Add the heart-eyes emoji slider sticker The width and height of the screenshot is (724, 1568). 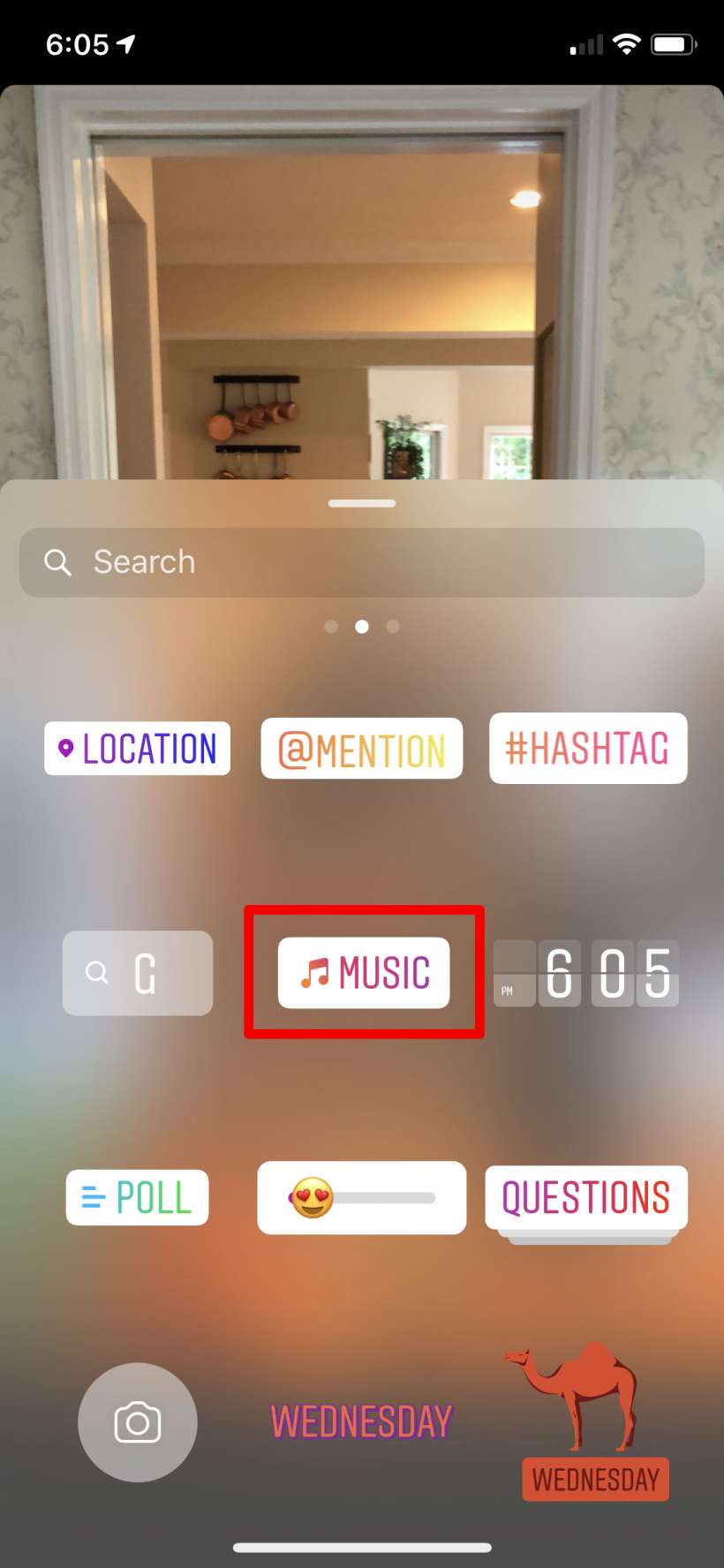362,1197
